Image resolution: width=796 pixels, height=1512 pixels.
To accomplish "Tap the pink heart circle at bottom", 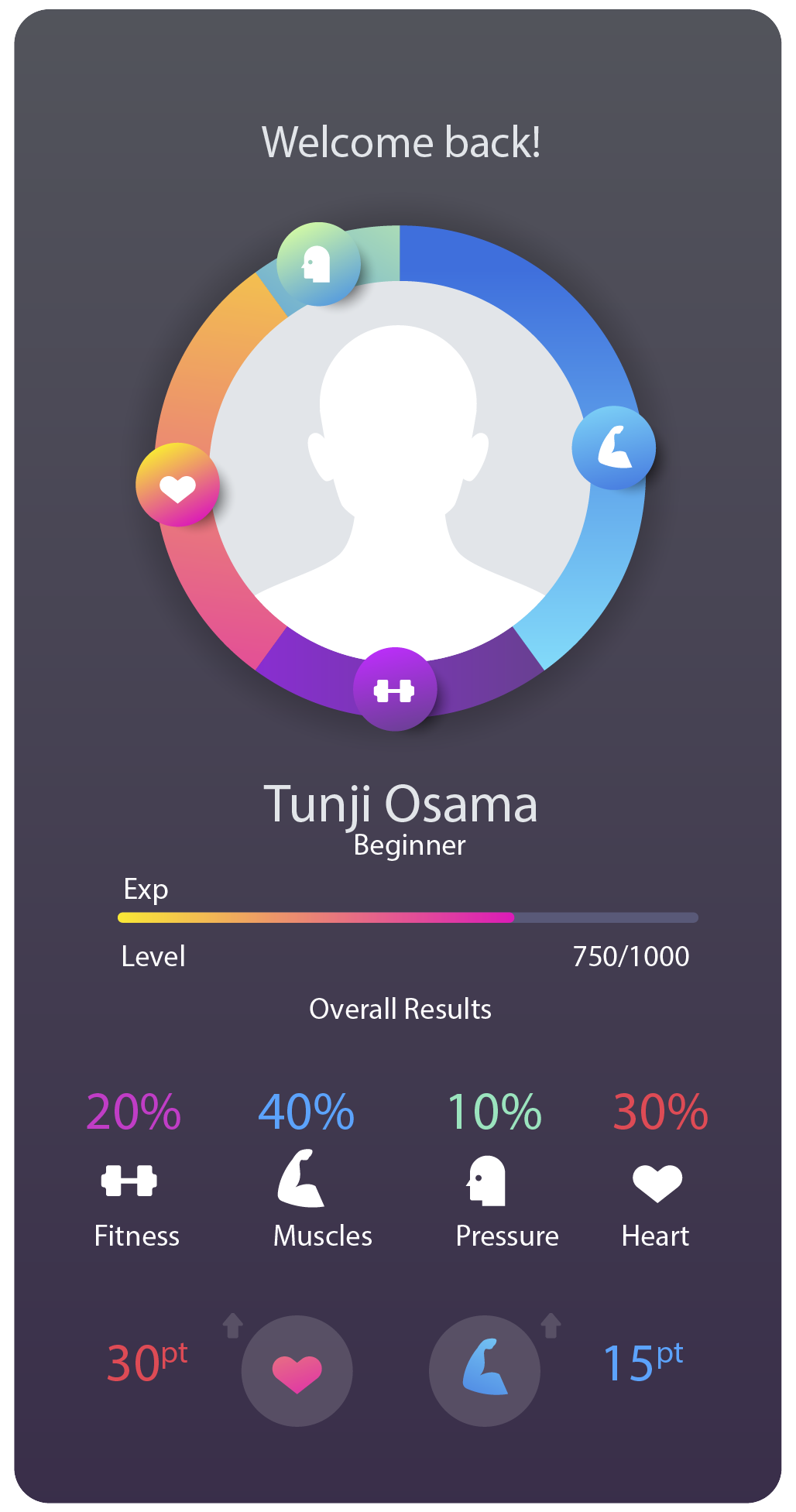I will tap(297, 1370).
